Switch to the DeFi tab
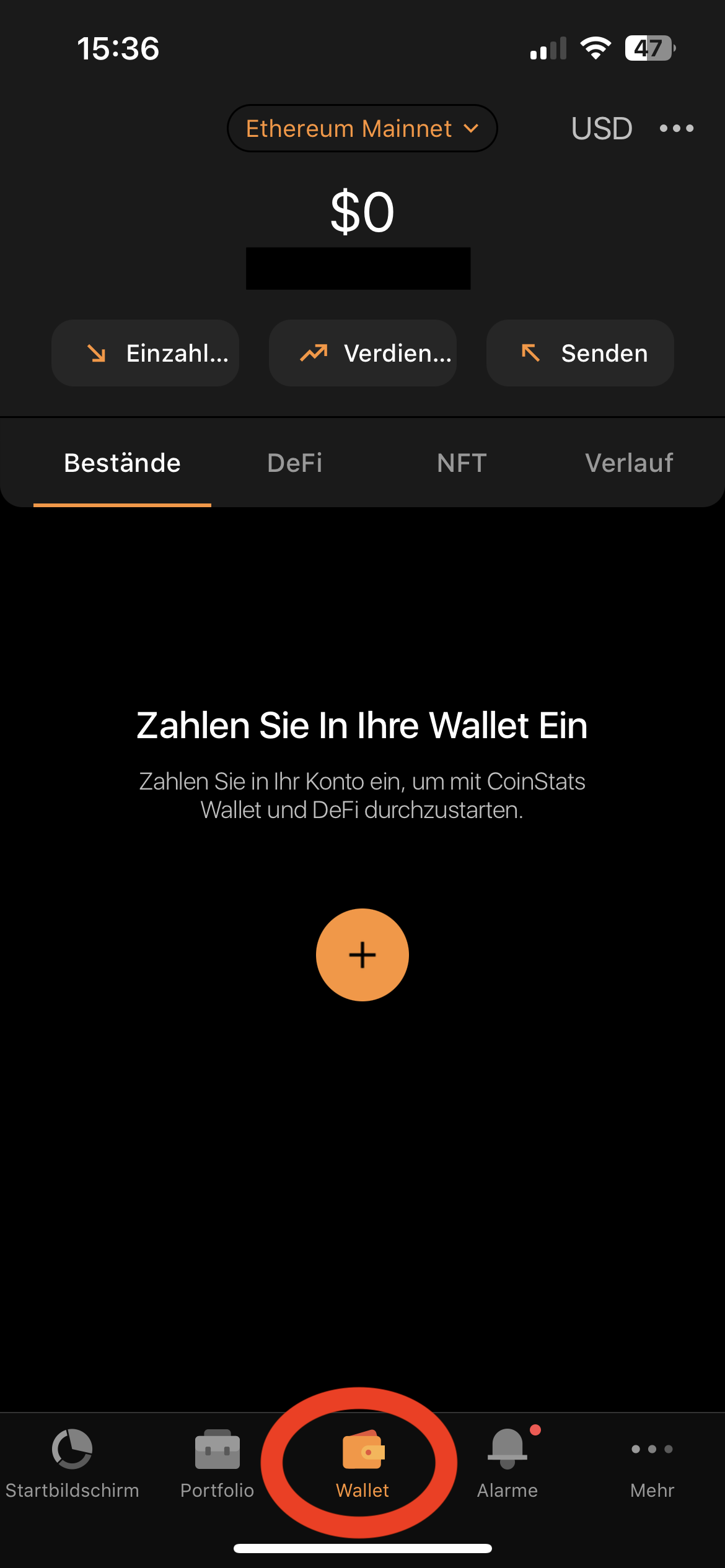Image resolution: width=725 pixels, height=1568 pixels. click(x=295, y=463)
